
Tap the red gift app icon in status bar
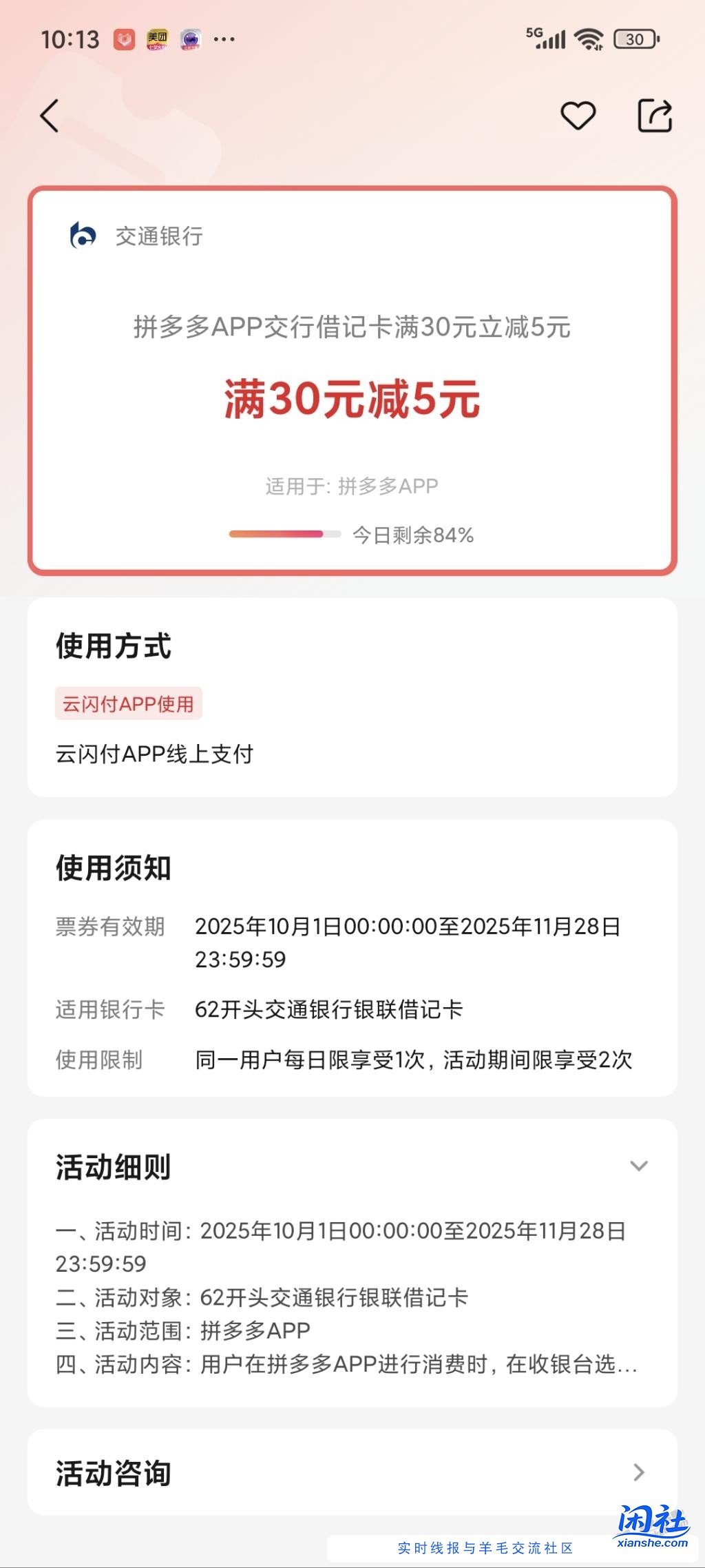[x=124, y=40]
